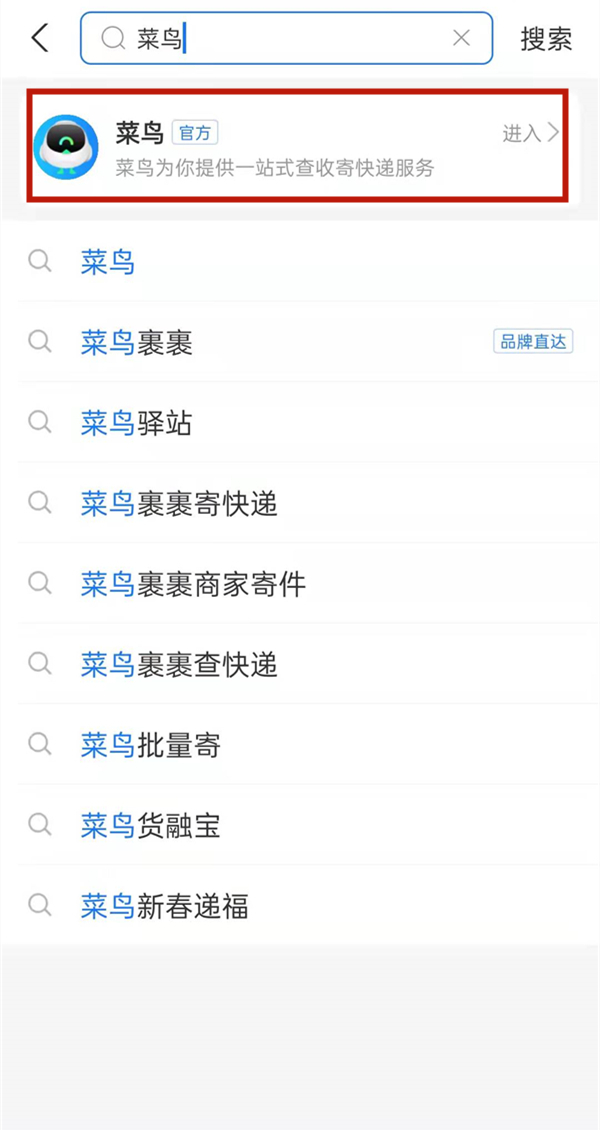600x1130 pixels.
Task: Tap the 搜索 button
Action: 546,38
